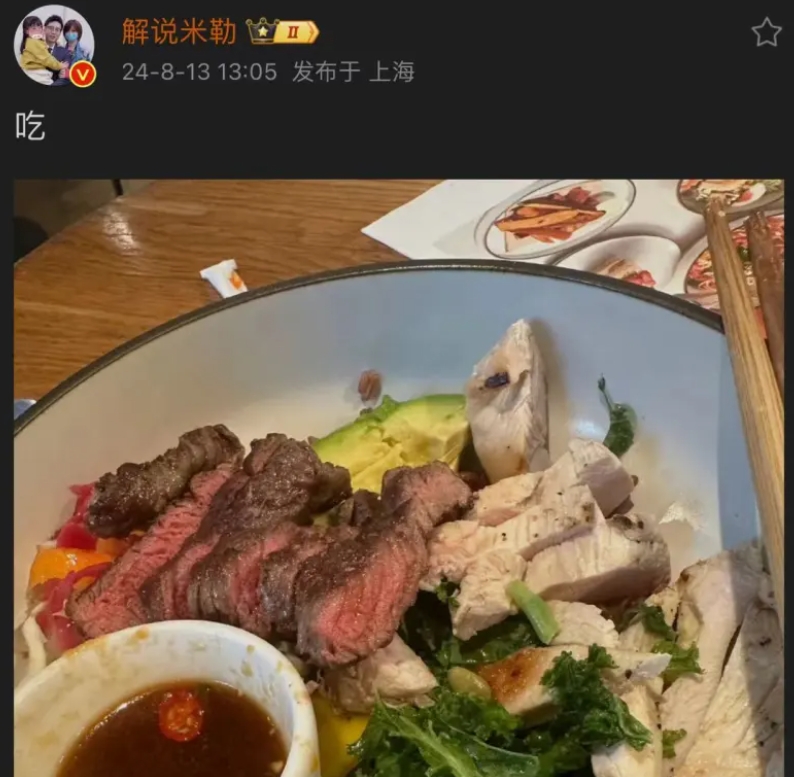Open 解说米勒's profile avatar
The width and height of the screenshot is (794, 777).
pos(54,46)
